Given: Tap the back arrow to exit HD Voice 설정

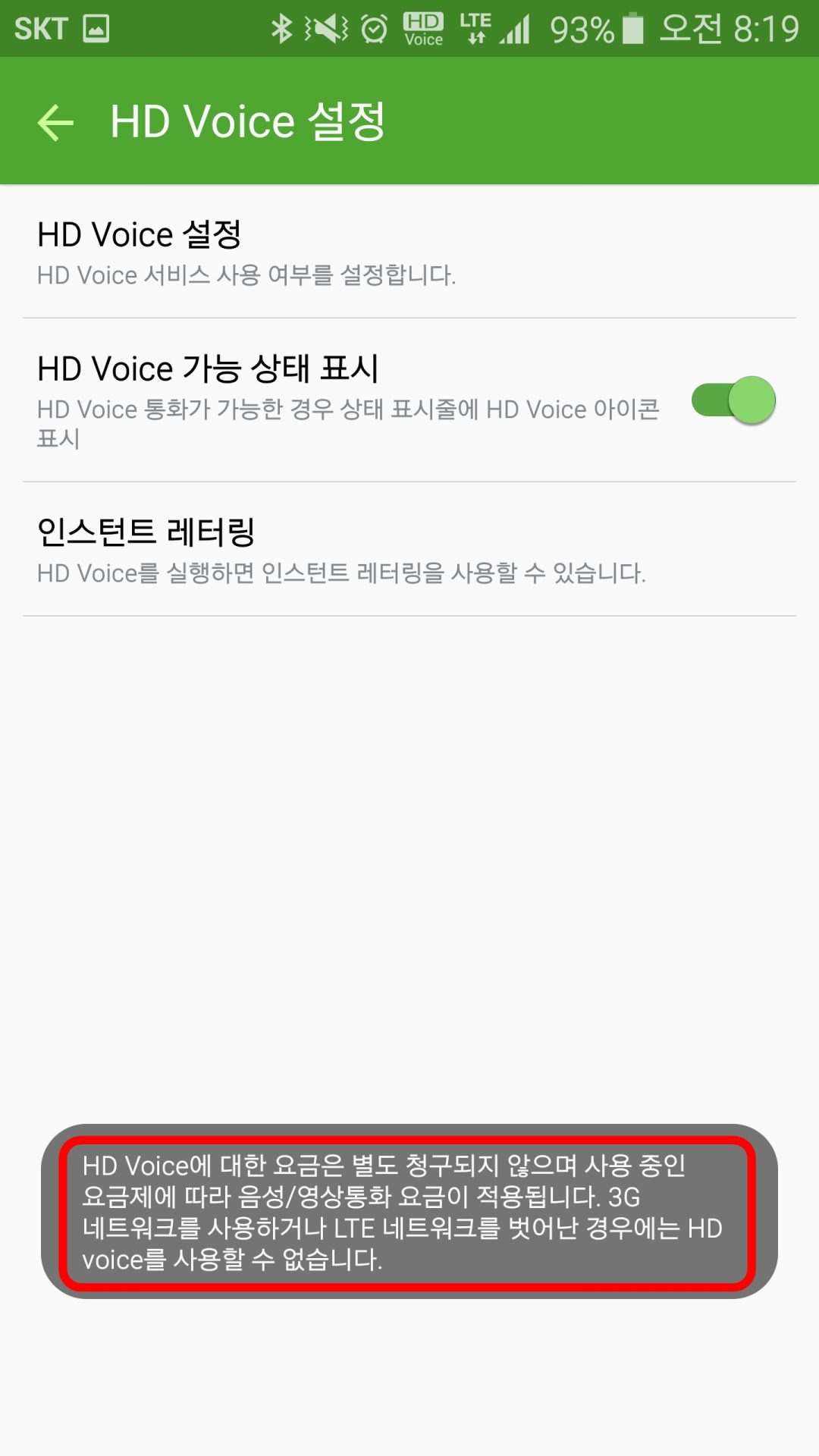Looking at the screenshot, I should tap(54, 121).
